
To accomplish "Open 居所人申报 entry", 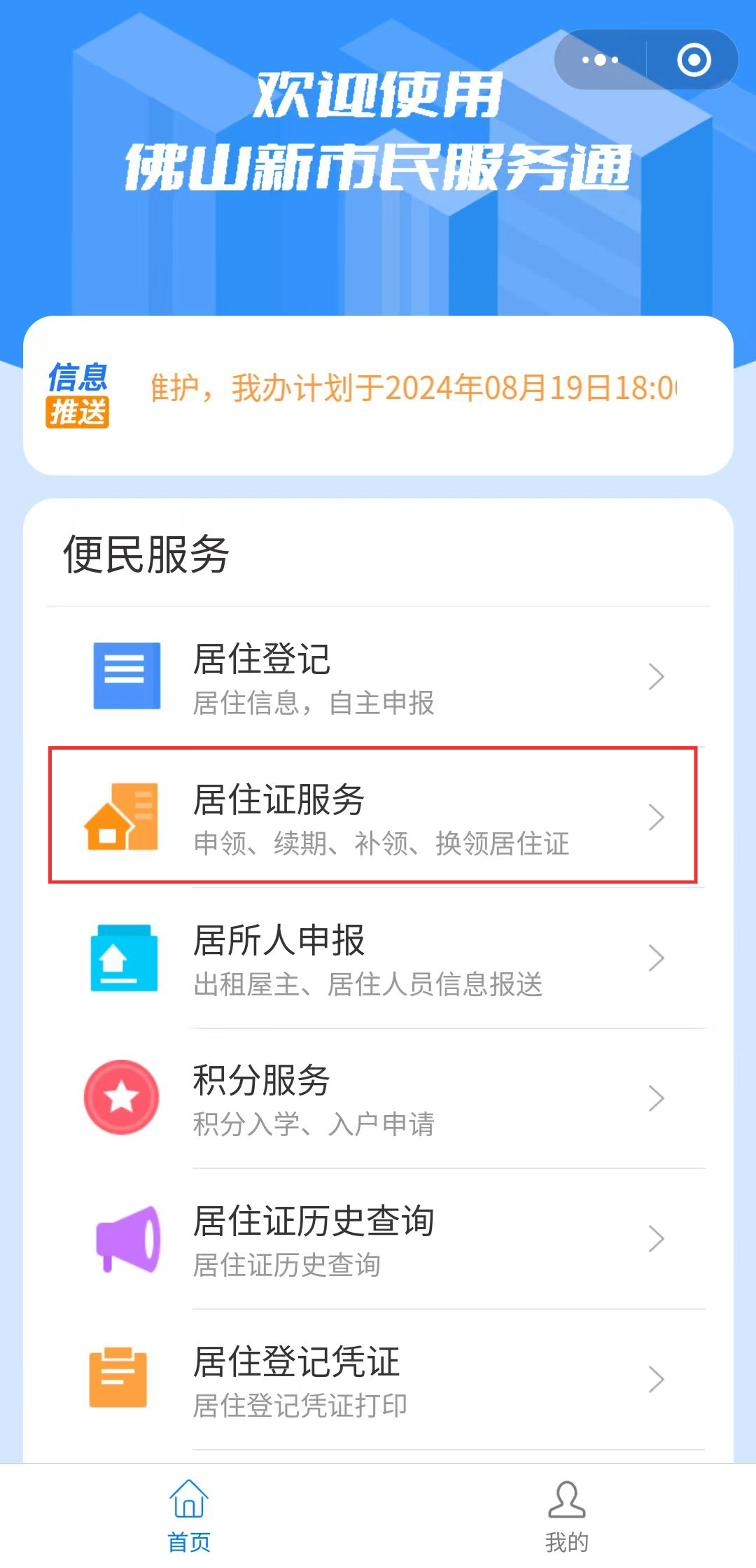I will click(378, 958).
